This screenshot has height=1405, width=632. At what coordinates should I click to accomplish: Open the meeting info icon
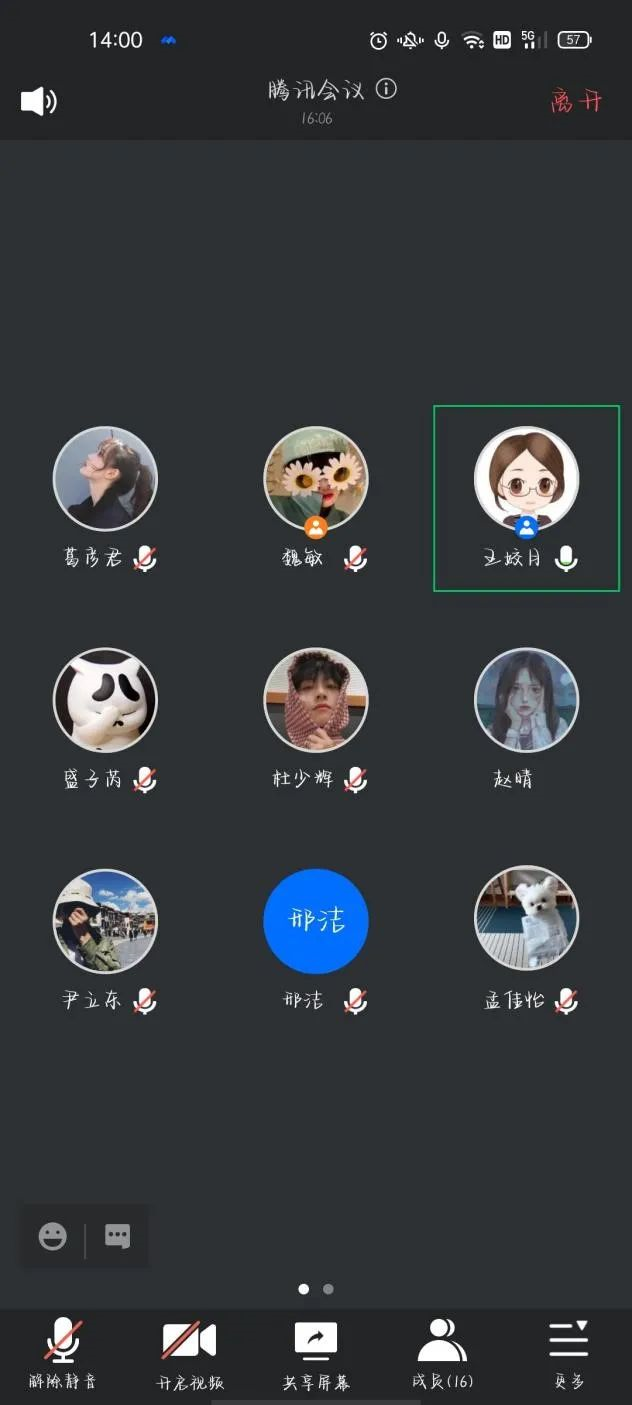tap(386, 89)
